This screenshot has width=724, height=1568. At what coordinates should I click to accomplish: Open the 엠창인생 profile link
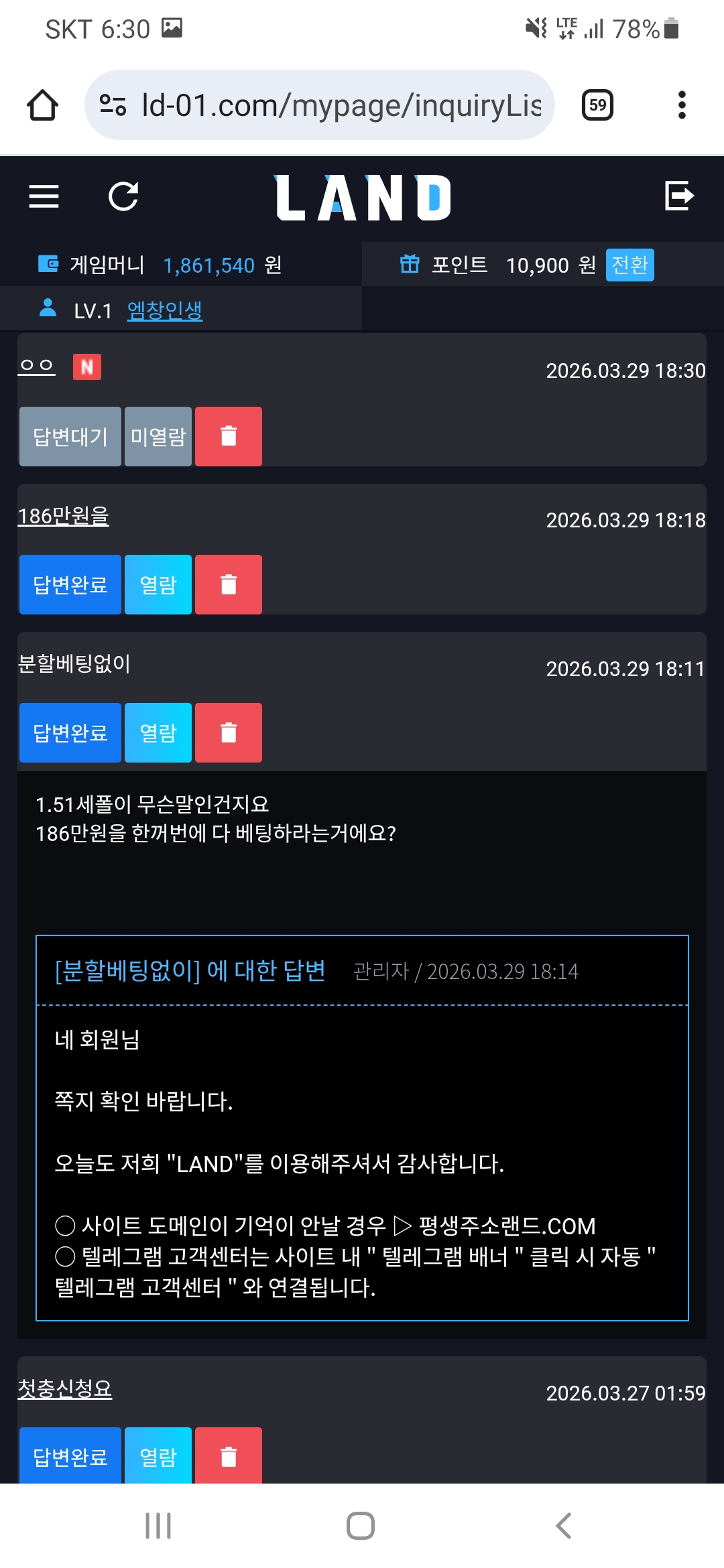[x=164, y=310]
